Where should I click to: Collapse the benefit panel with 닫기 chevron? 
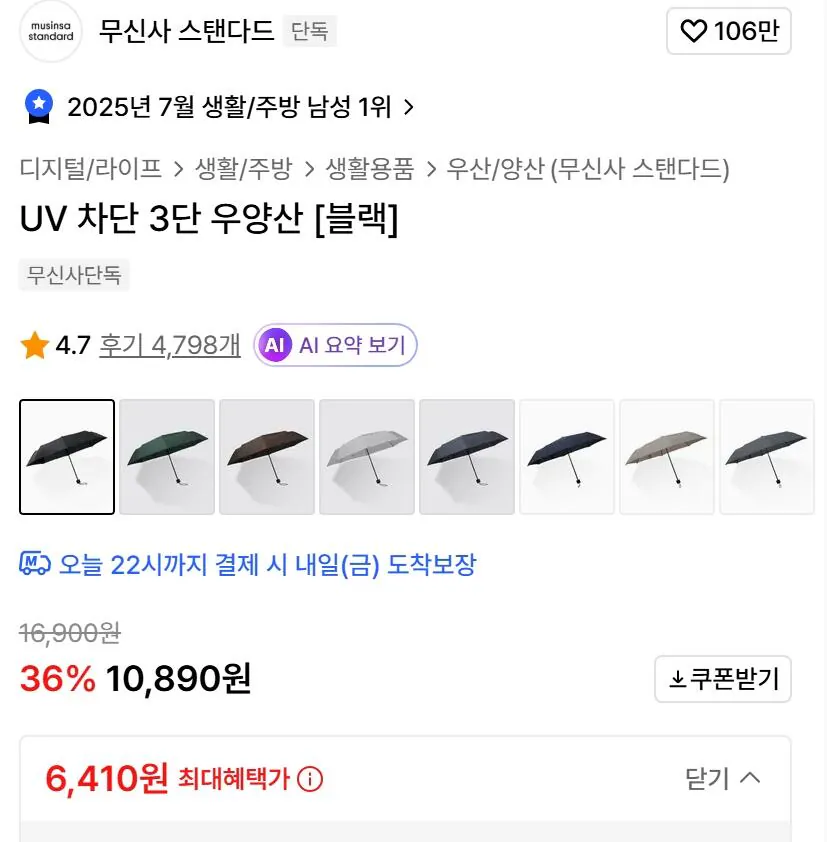(722, 778)
